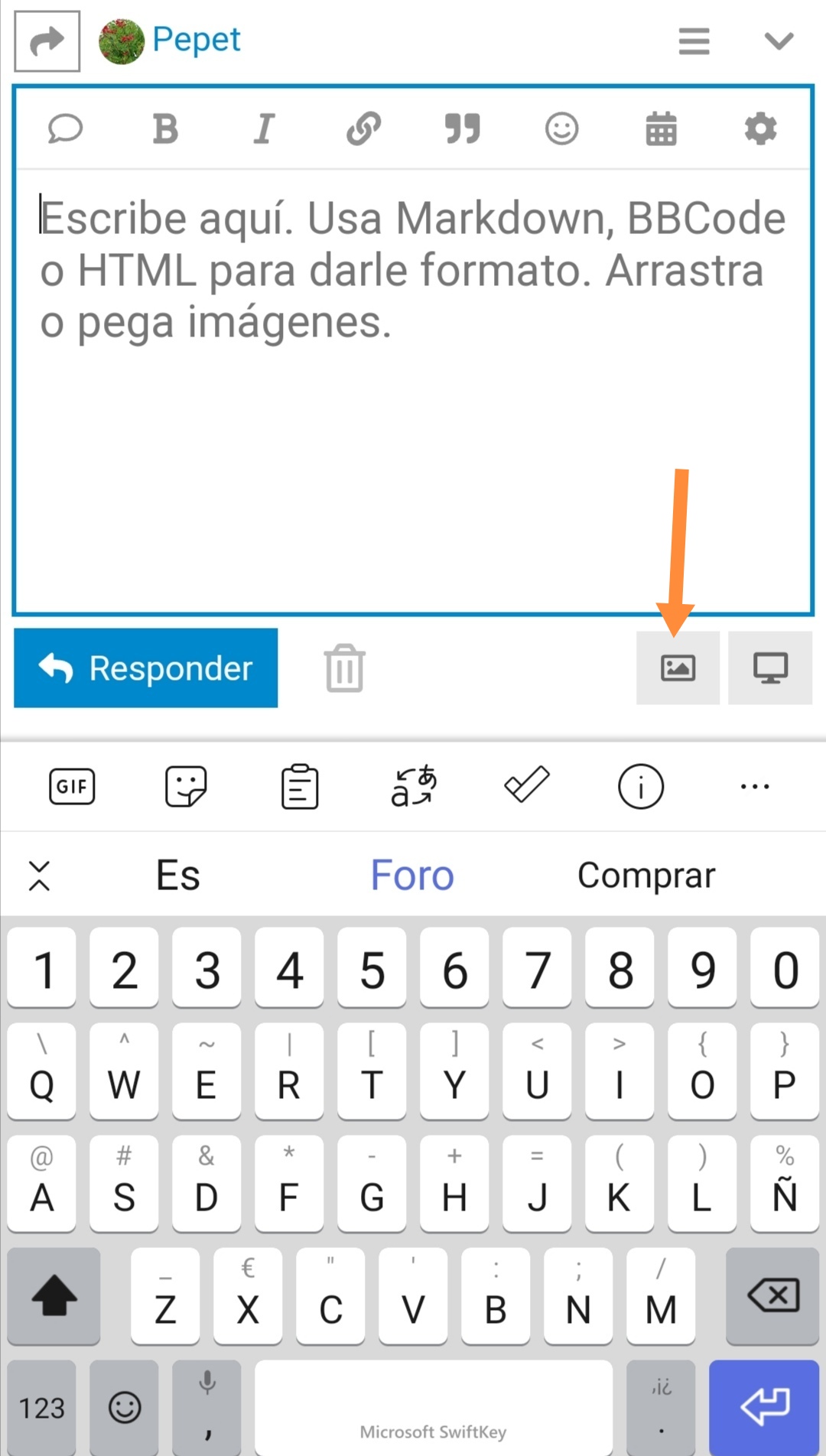Upload an image with the picture button

pos(678,668)
